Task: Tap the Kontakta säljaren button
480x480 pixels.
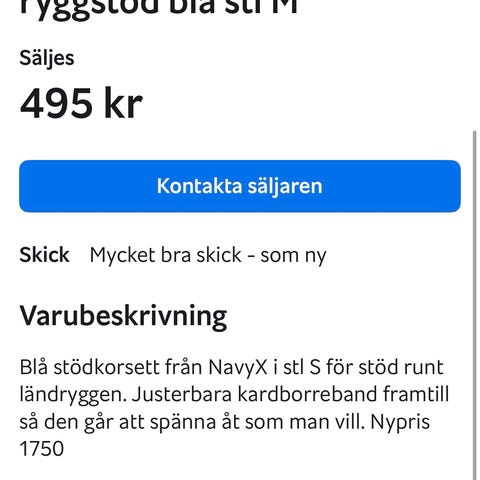Action: click(240, 186)
